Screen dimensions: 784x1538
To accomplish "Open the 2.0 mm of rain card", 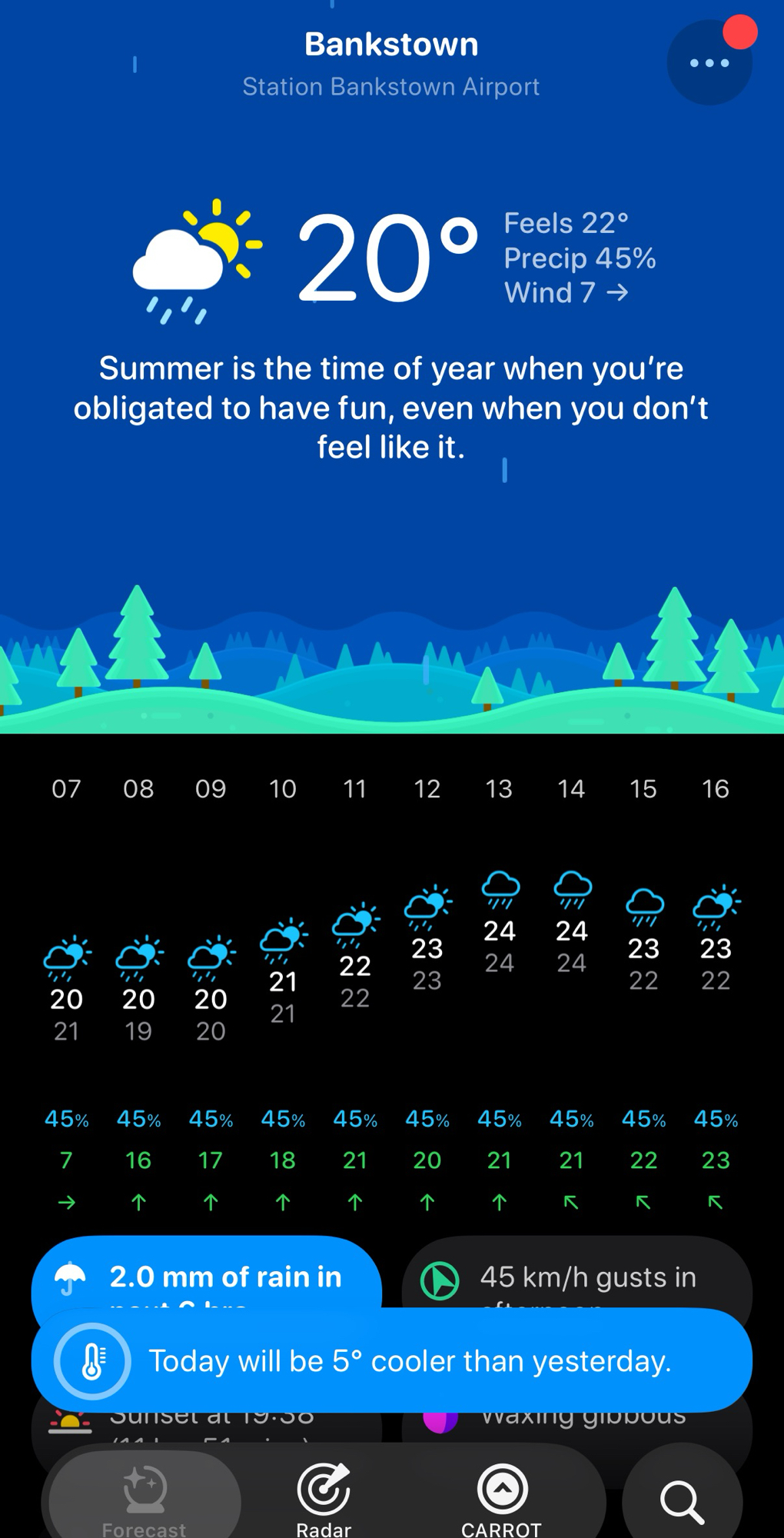I will point(206,1276).
